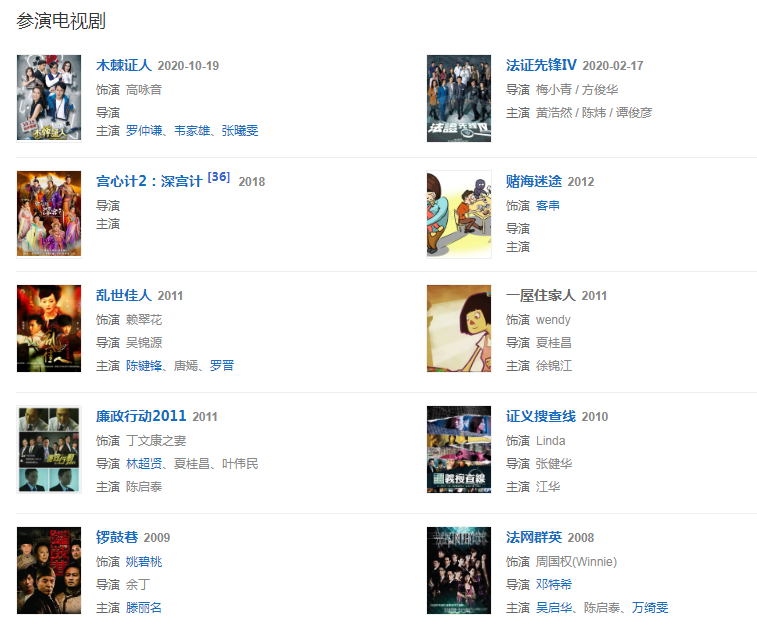Open the 廉政行动2011 title link
This screenshot has height=629, width=757.
pos(141,416)
